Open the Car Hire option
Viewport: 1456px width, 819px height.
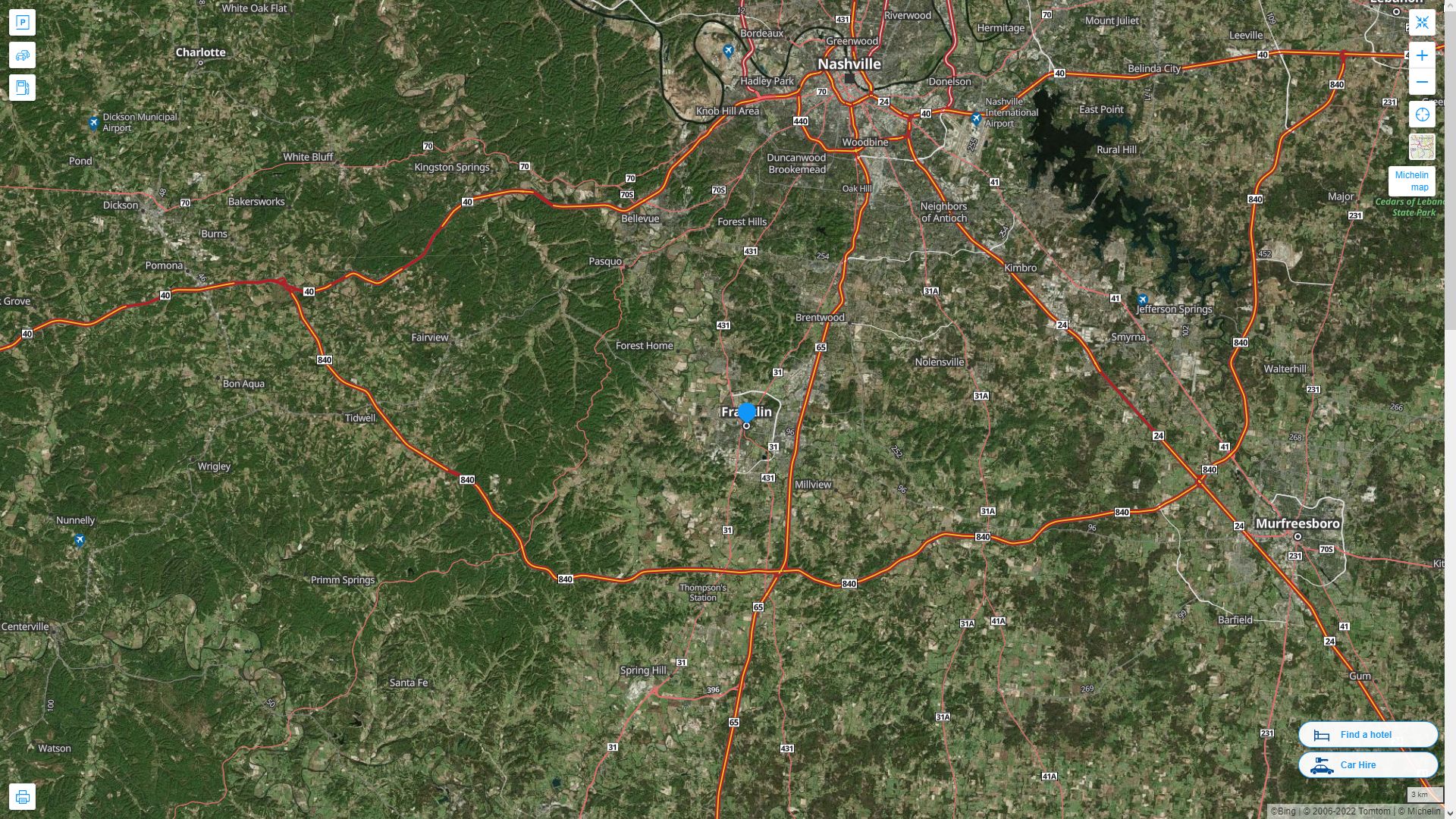[x=1367, y=765]
